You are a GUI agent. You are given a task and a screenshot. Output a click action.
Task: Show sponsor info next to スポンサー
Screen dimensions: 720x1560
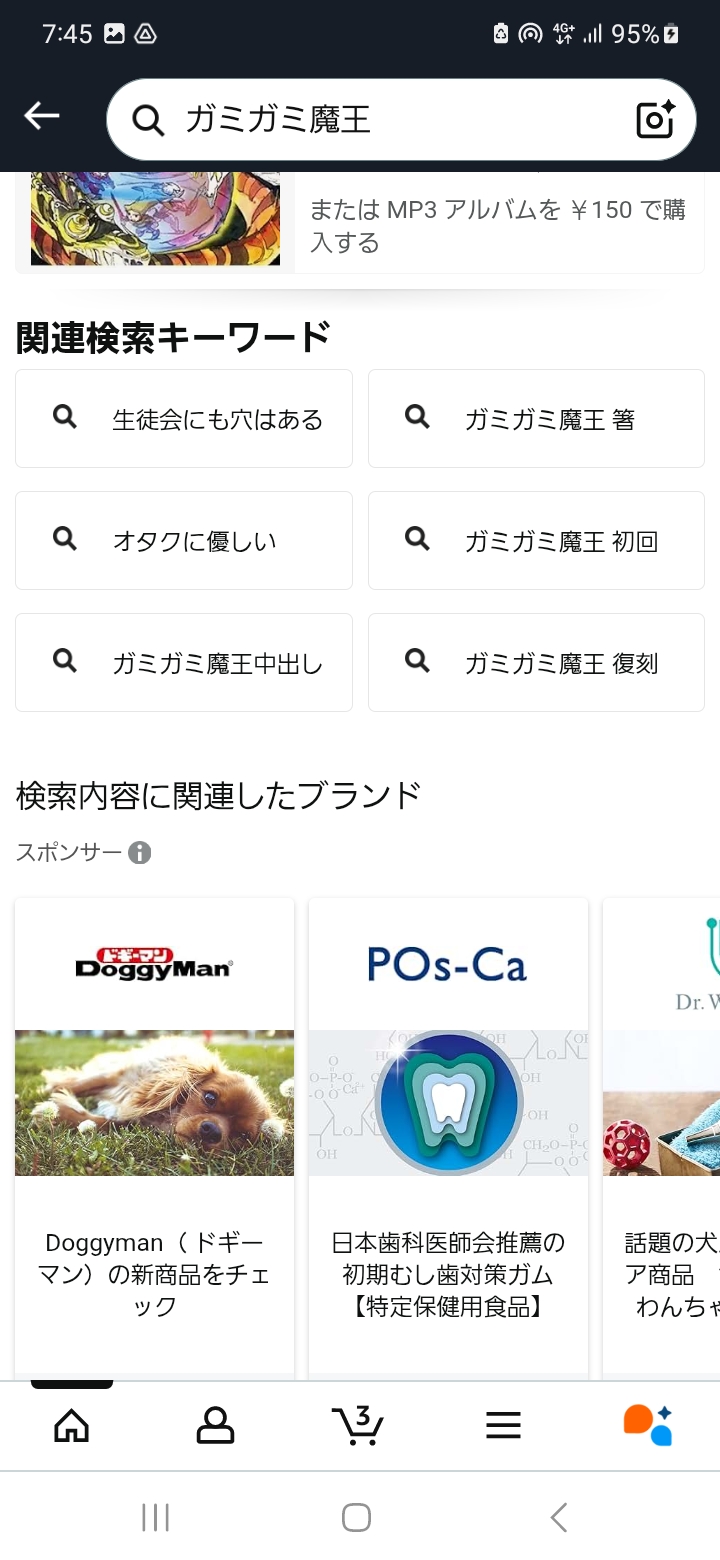click(x=140, y=853)
